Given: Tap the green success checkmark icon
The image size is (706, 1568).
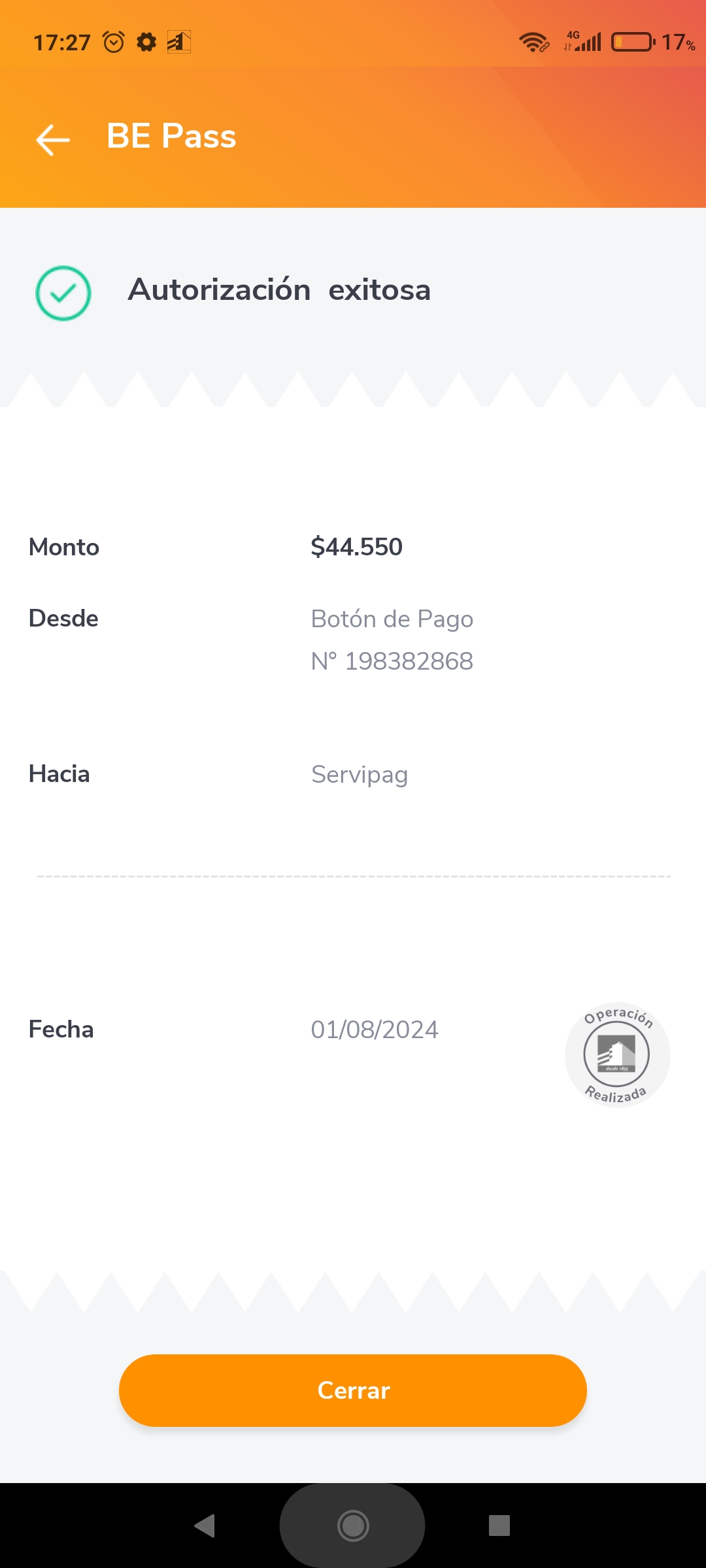Looking at the screenshot, I should pos(62,293).
